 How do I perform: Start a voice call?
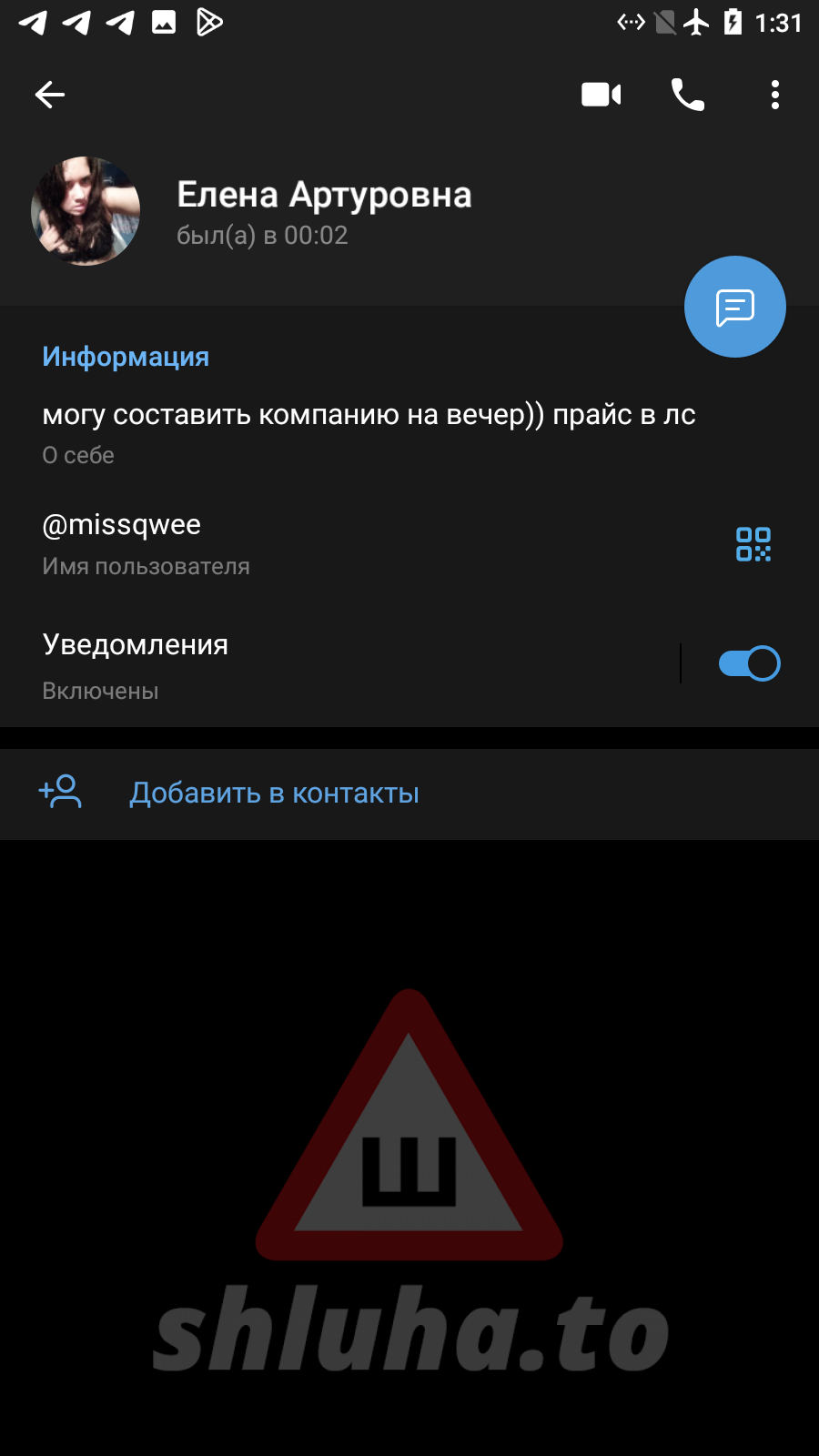(x=688, y=95)
